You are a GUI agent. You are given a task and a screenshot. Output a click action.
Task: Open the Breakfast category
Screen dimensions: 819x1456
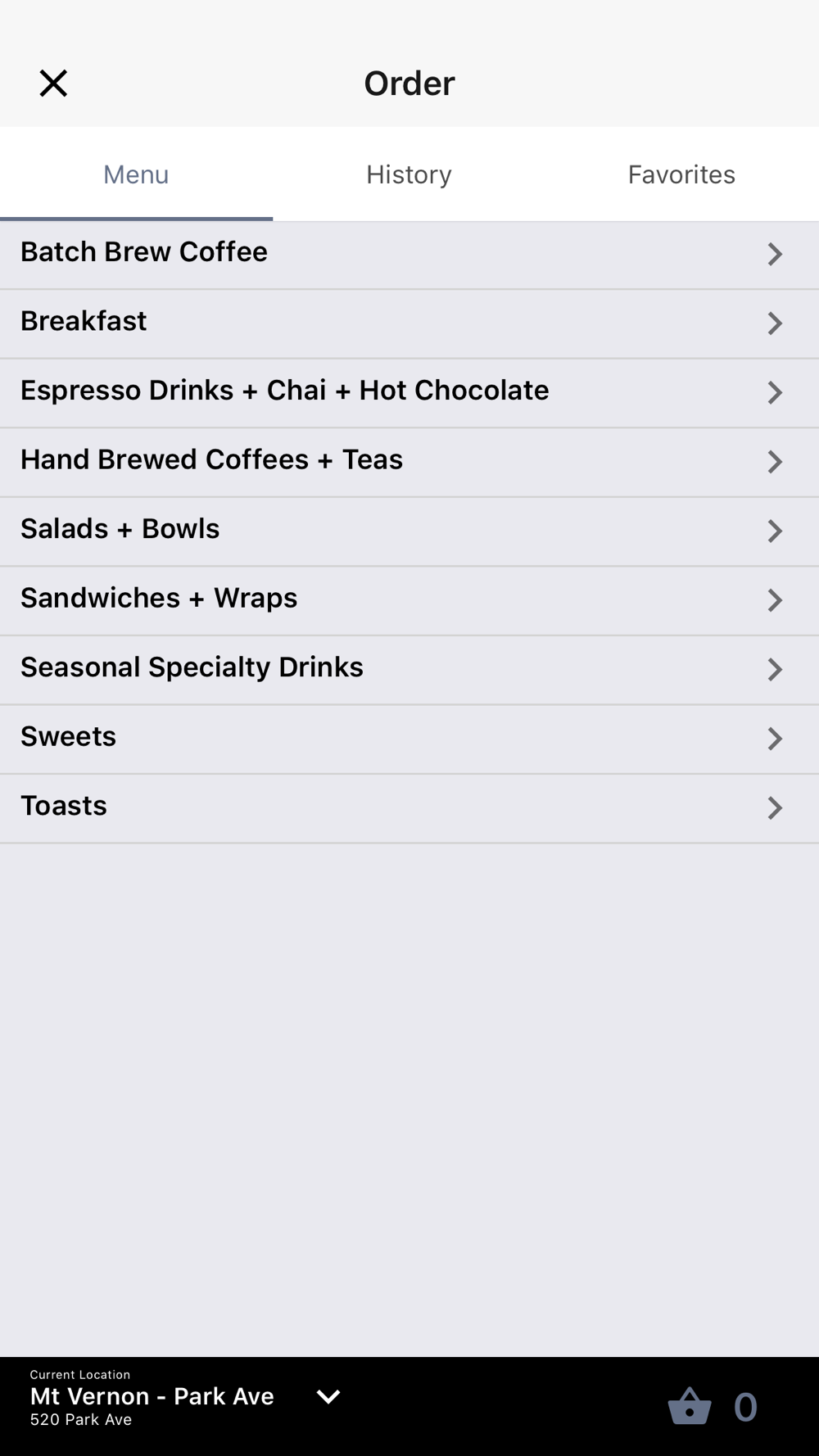[409, 323]
